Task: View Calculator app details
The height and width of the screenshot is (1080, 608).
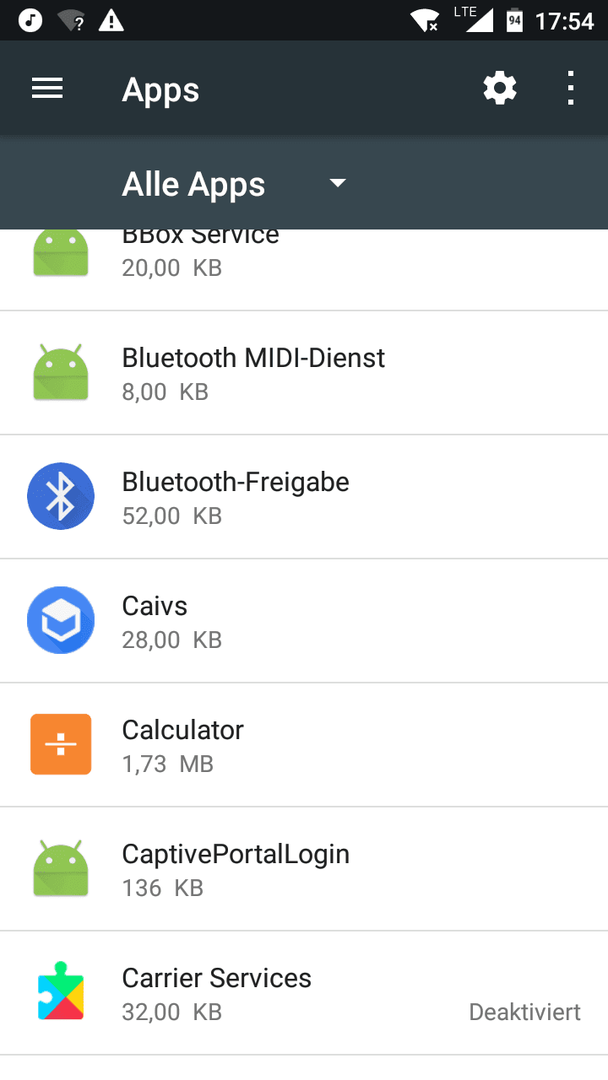Action: (304, 745)
